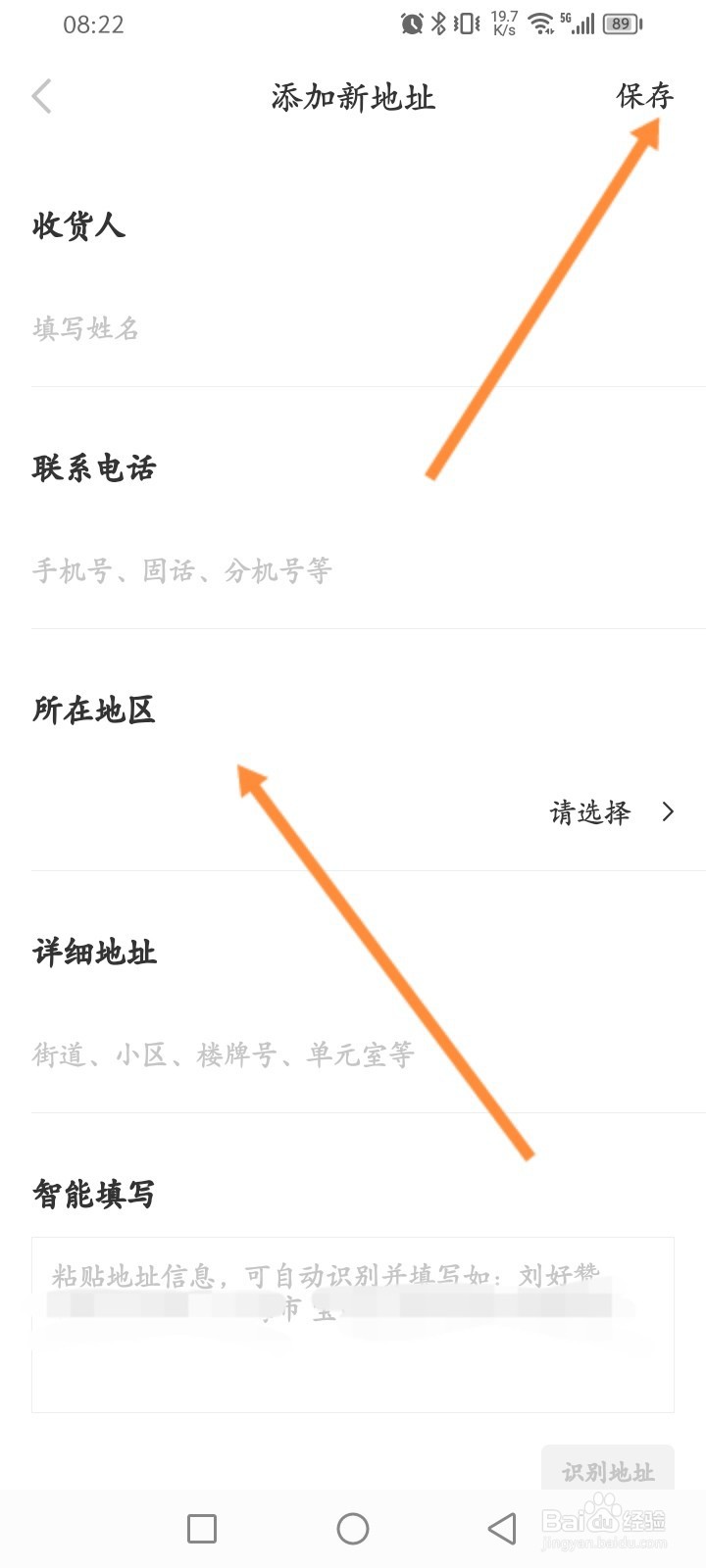Tap the circle home navigation button
Screen dimensions: 706x1568
[x=353, y=1528]
